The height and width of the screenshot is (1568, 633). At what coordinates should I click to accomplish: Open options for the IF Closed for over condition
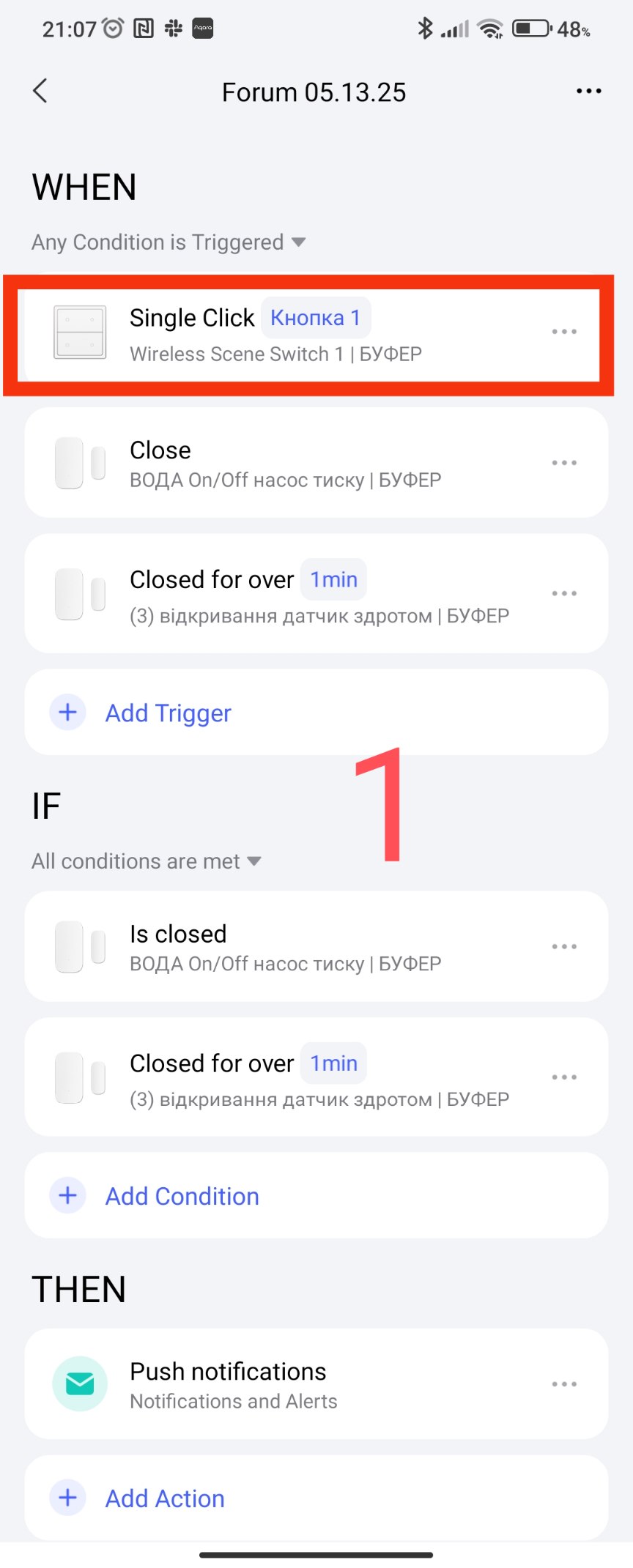click(564, 1077)
